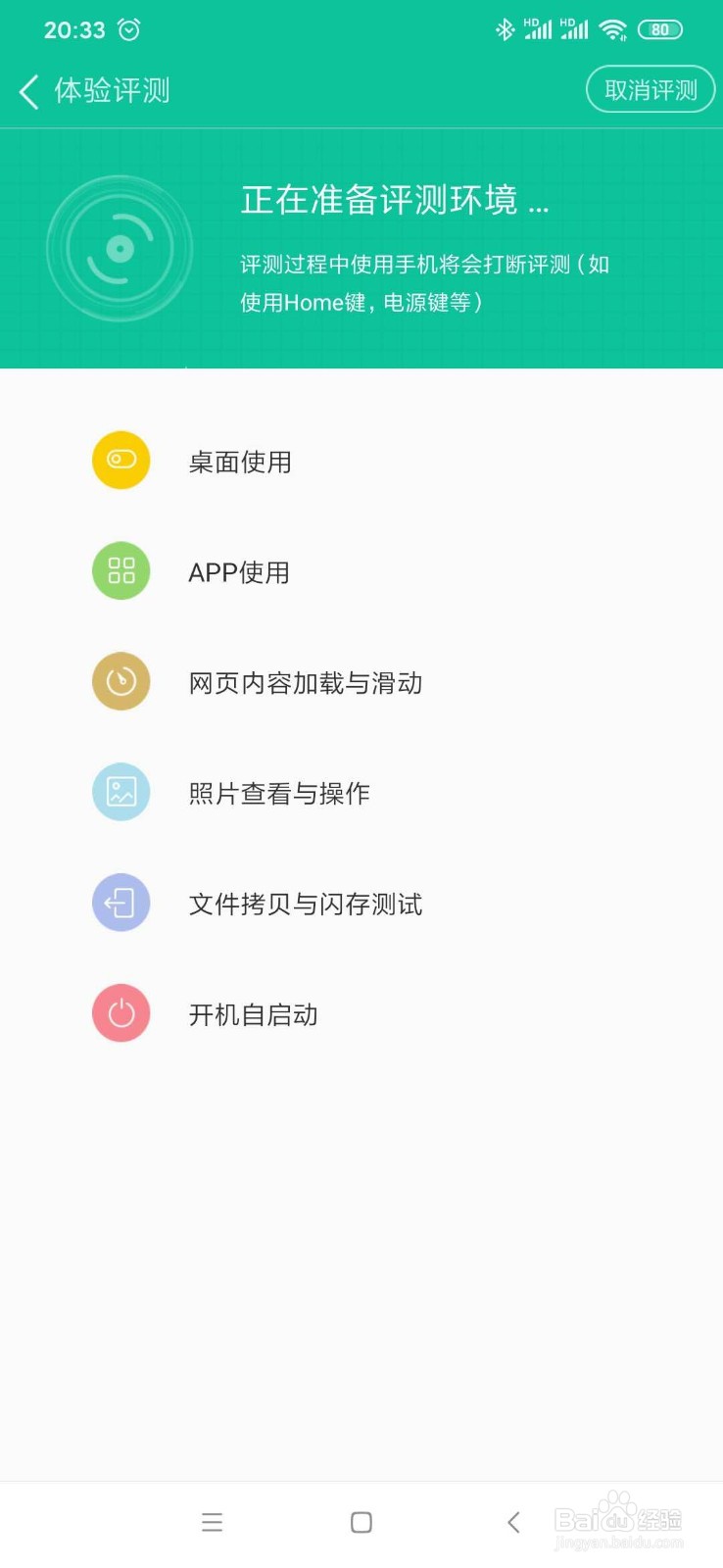
Task: Tap the battery level indicator showing 80
Action: tap(660, 29)
